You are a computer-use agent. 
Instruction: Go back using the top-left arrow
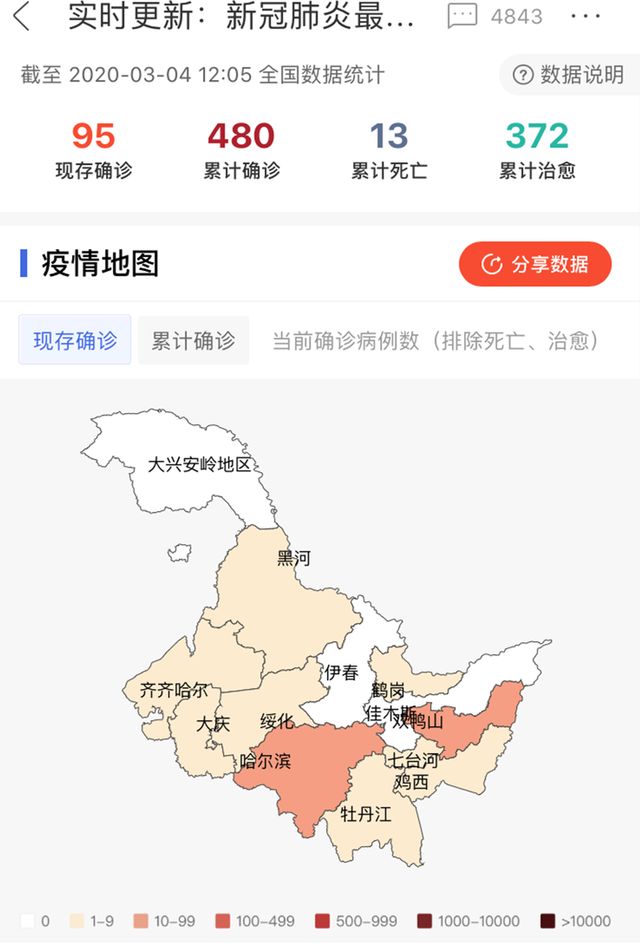tap(21, 17)
